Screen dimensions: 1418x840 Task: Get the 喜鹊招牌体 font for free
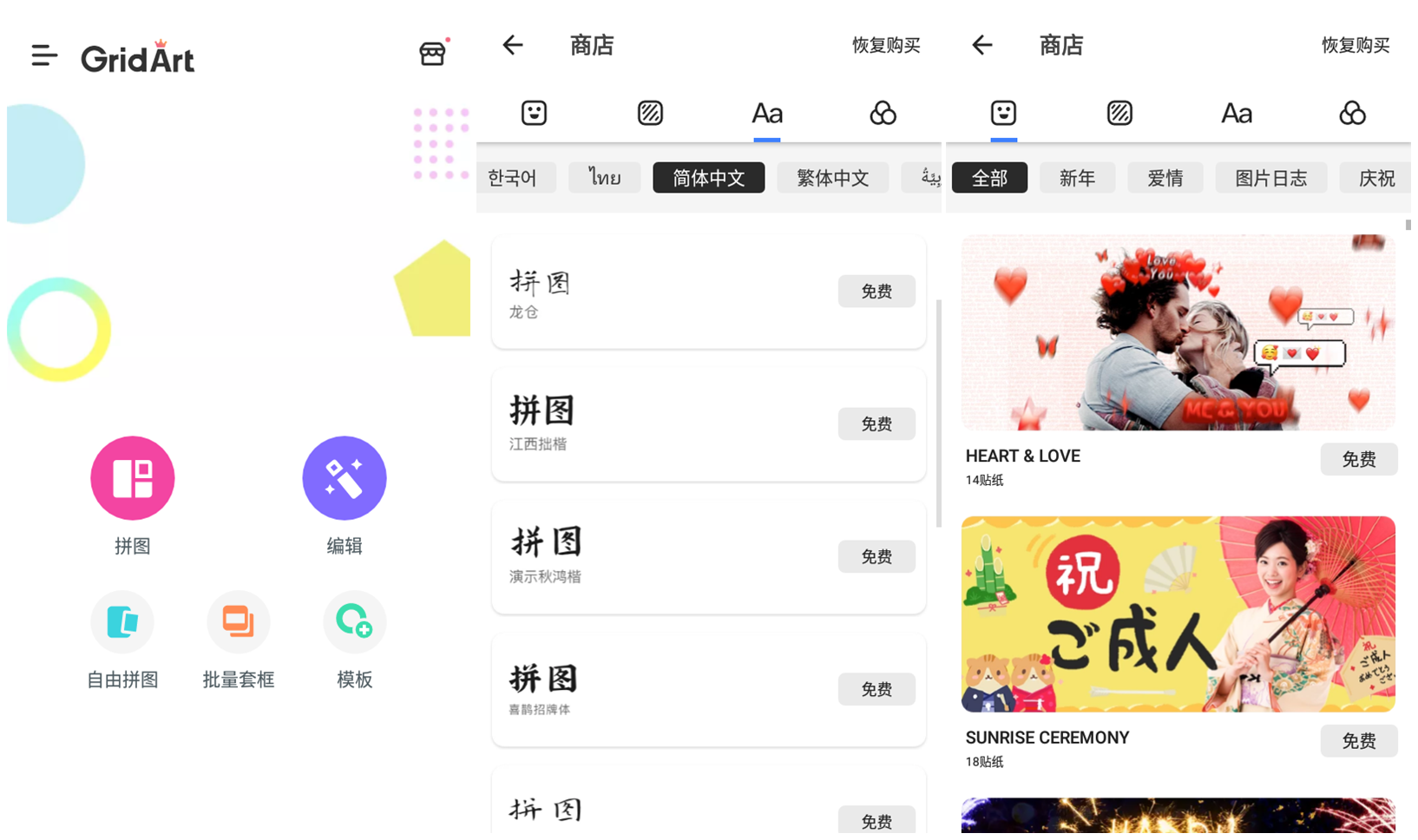coord(876,690)
